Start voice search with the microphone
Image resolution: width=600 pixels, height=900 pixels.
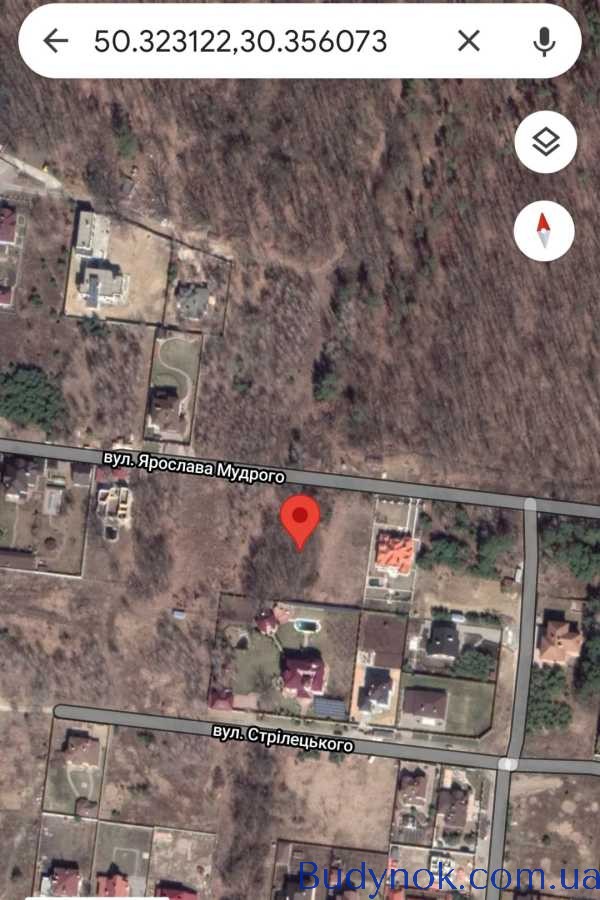[x=544, y=41]
